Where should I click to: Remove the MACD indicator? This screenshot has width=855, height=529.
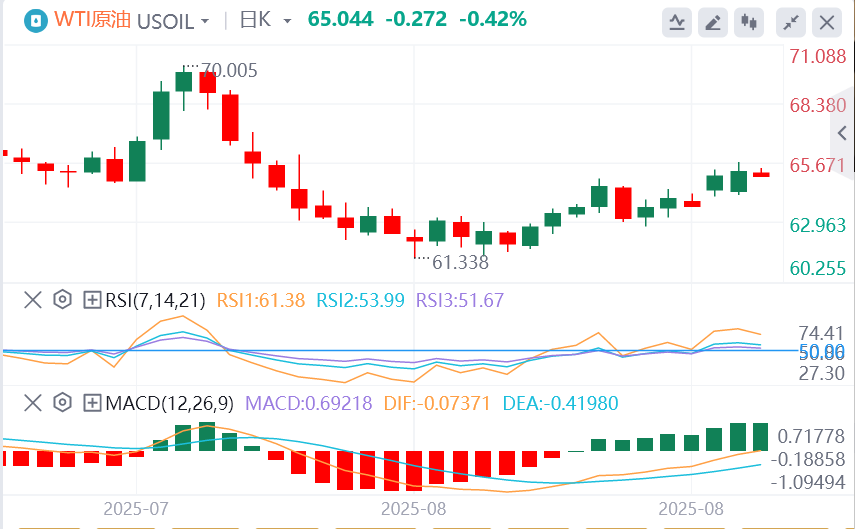click(x=33, y=403)
